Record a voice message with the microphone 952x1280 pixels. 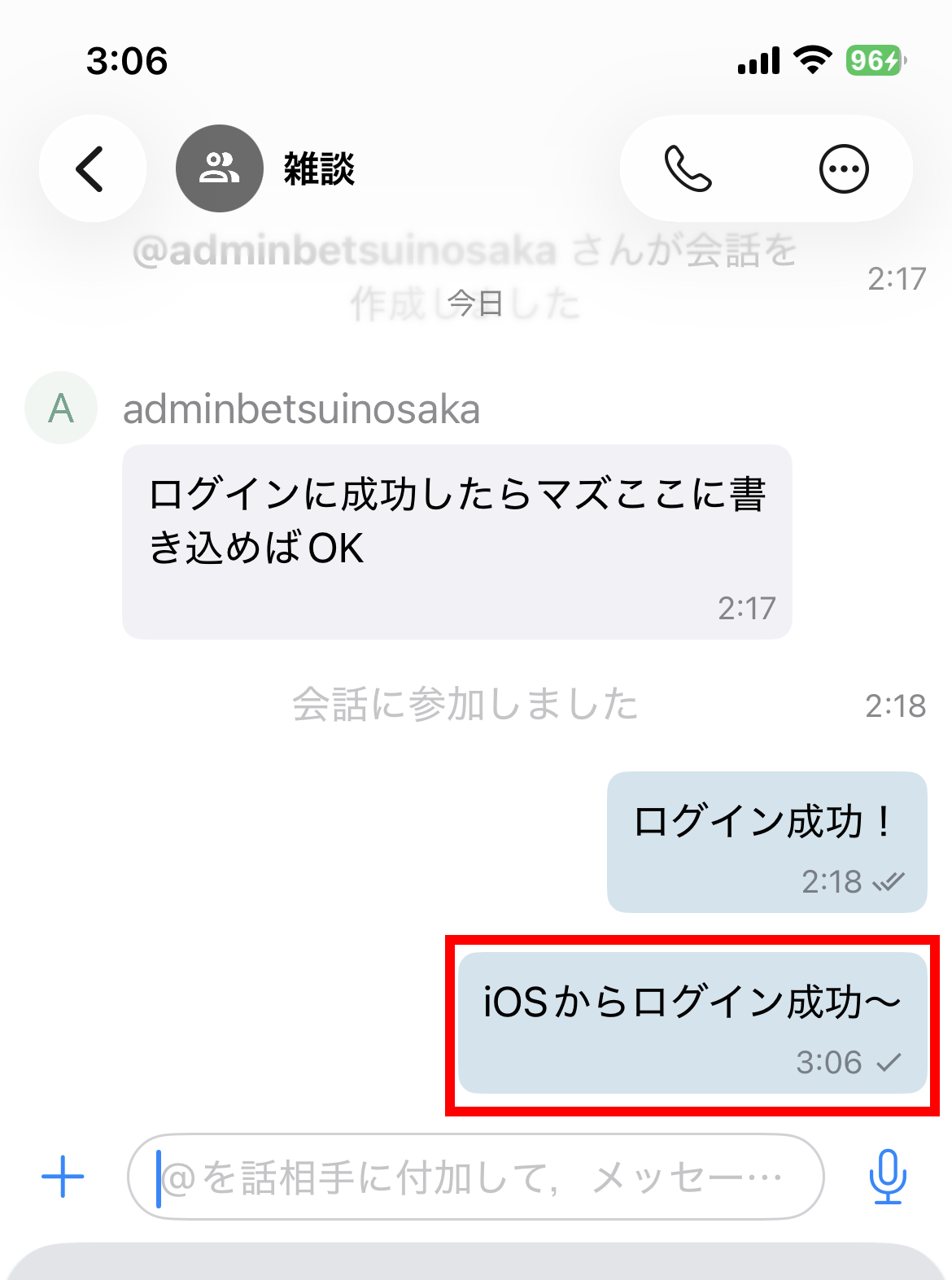(887, 1177)
